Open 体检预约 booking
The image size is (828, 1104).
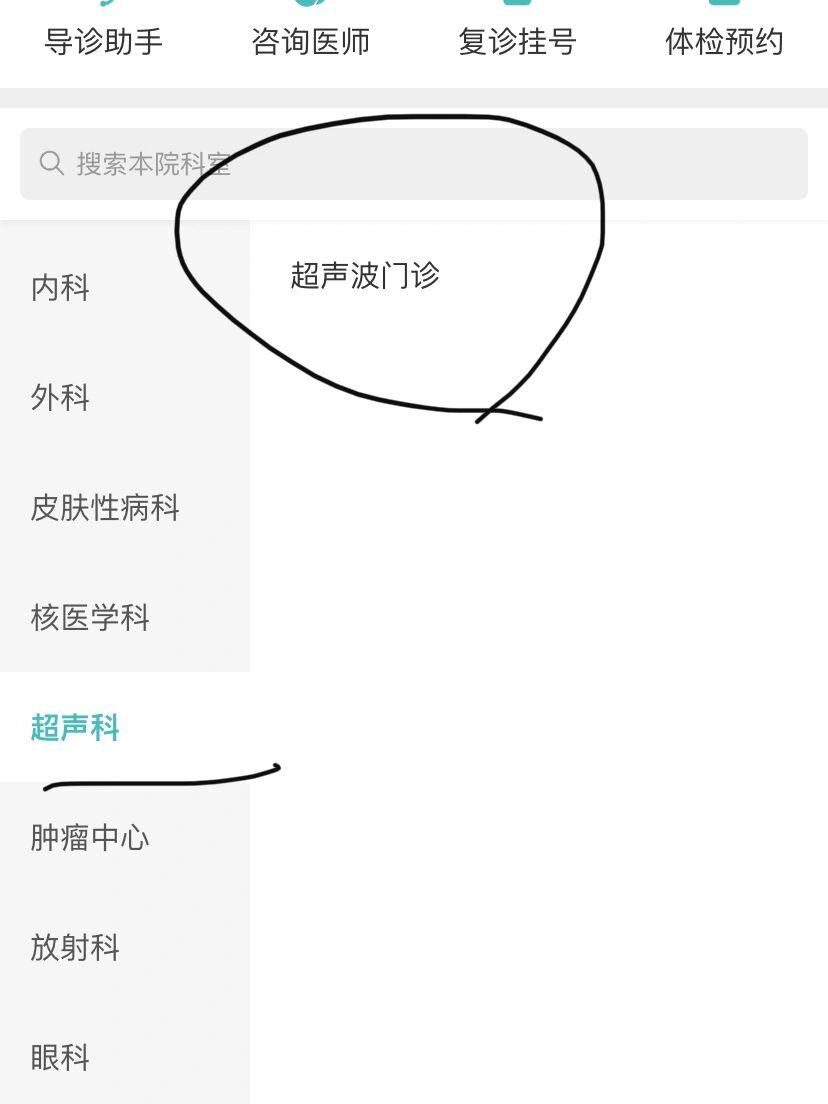point(724,40)
